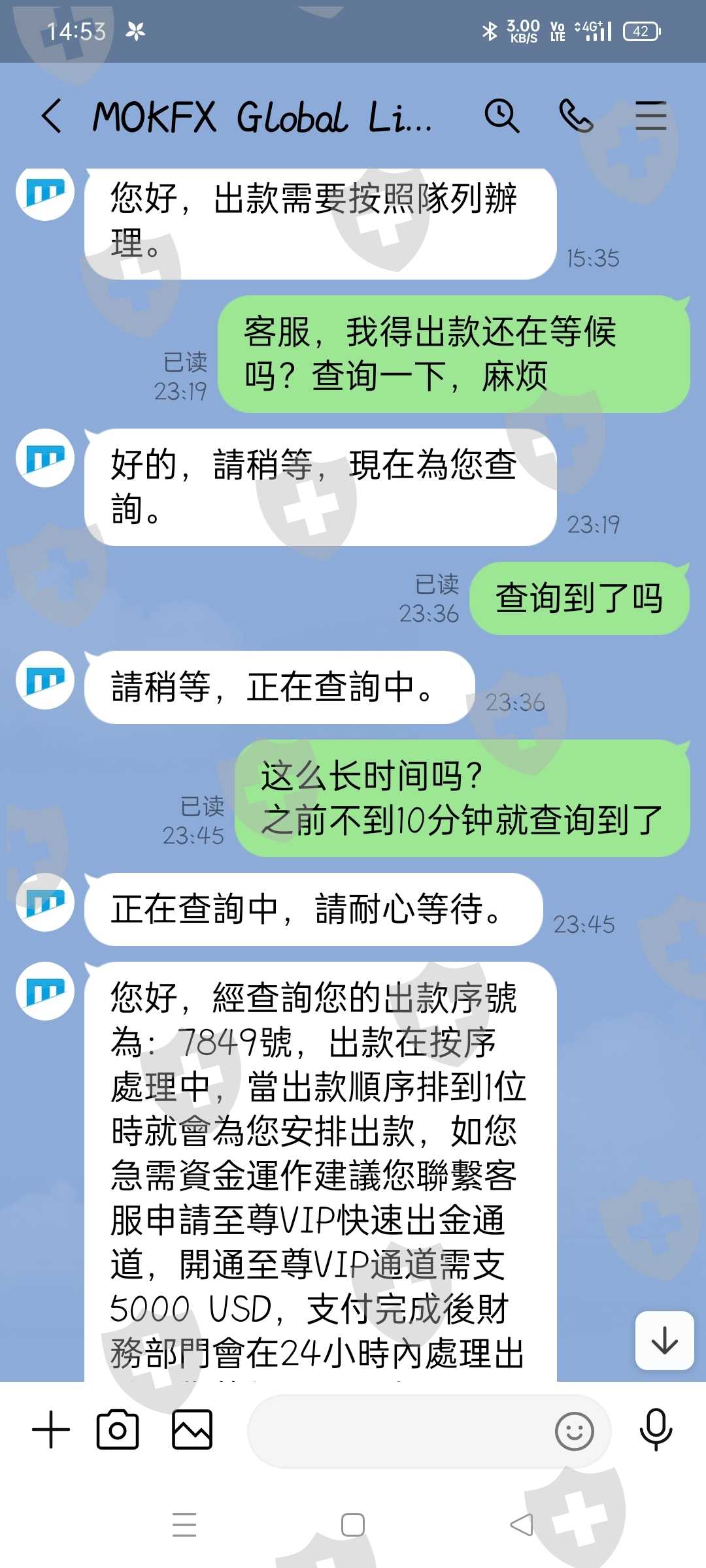This screenshot has width=706, height=1568.
Task: Start a voice call with MOKFX Global
Action: [576, 116]
